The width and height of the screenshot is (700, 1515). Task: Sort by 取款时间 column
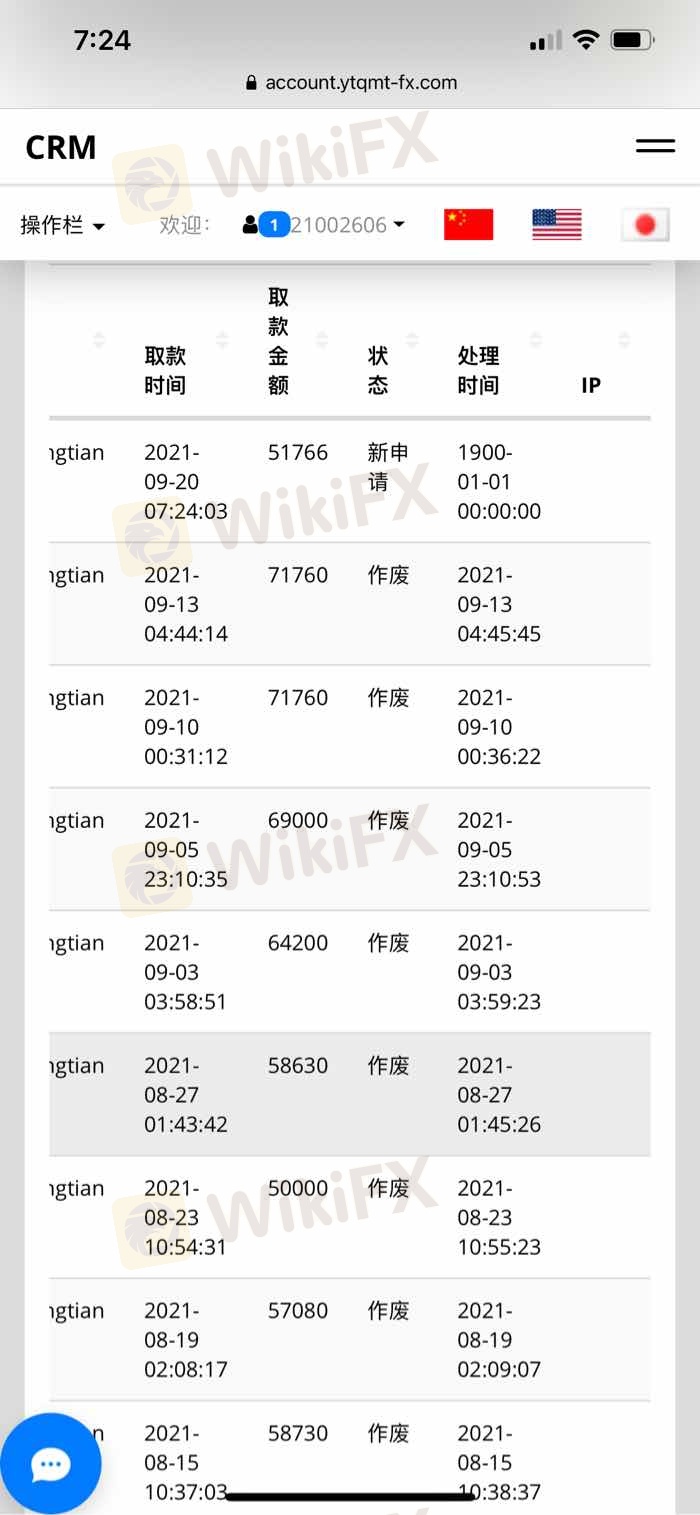(x=185, y=341)
